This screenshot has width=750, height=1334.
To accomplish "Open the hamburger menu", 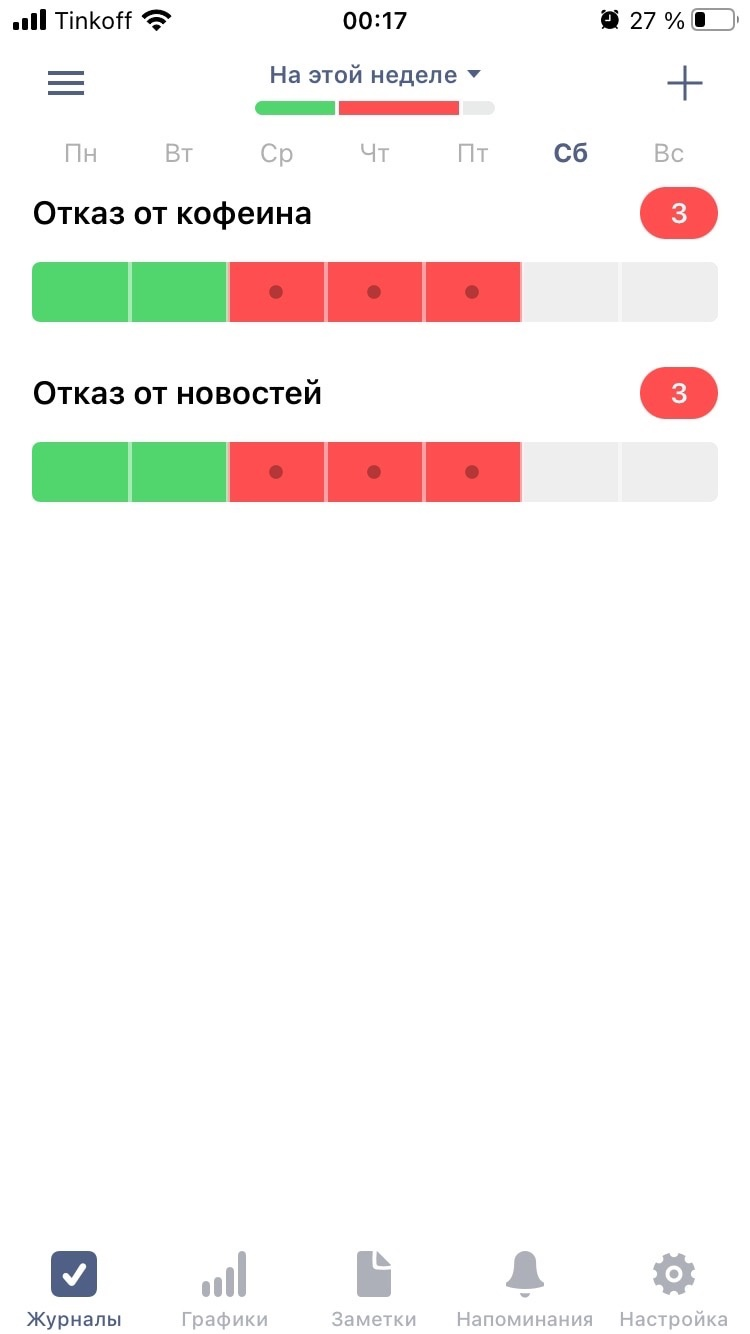I will tap(66, 83).
